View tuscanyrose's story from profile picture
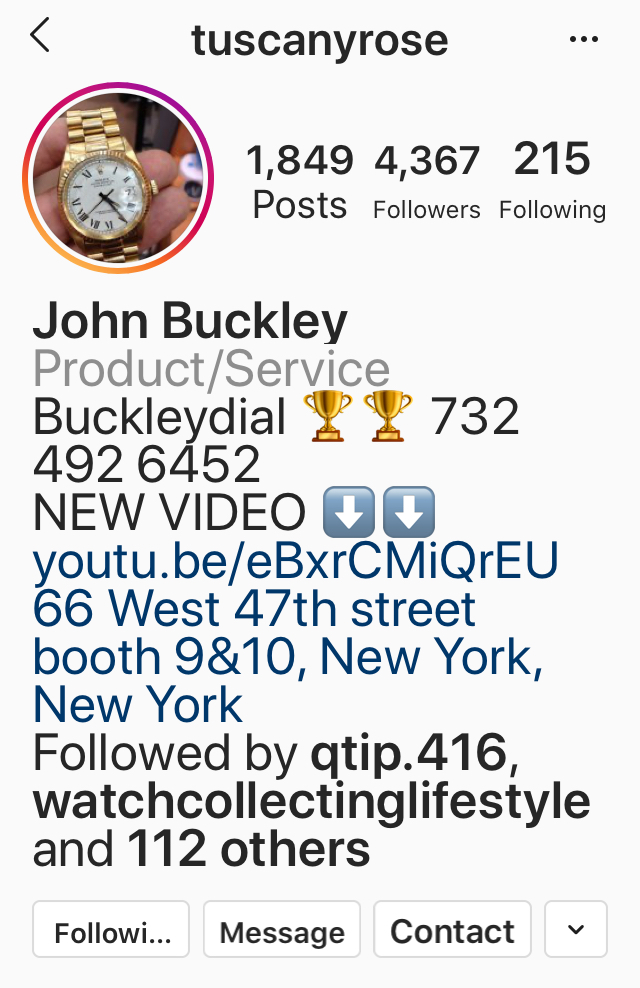 tap(118, 179)
